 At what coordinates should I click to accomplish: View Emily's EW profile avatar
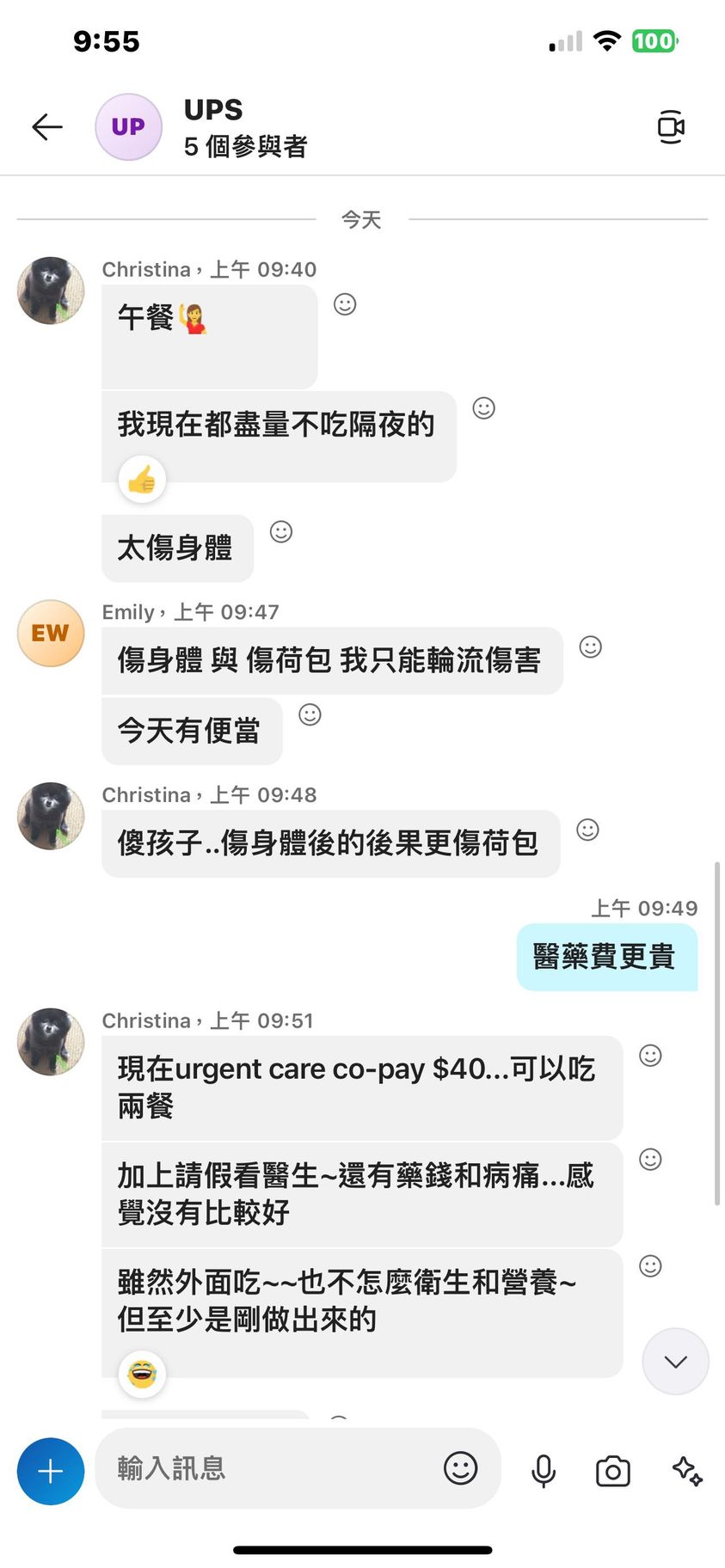tap(51, 634)
